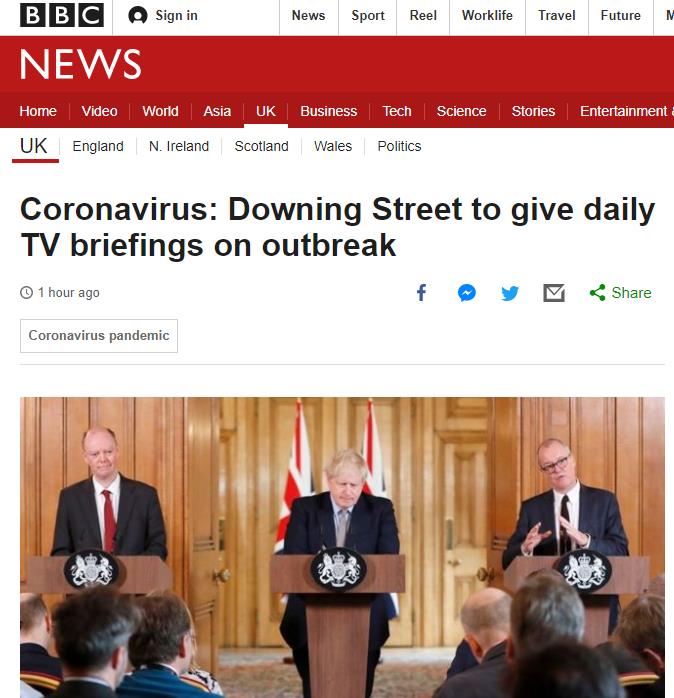The width and height of the screenshot is (674, 698).
Task: Switch to the Home news tab
Action: click(38, 111)
